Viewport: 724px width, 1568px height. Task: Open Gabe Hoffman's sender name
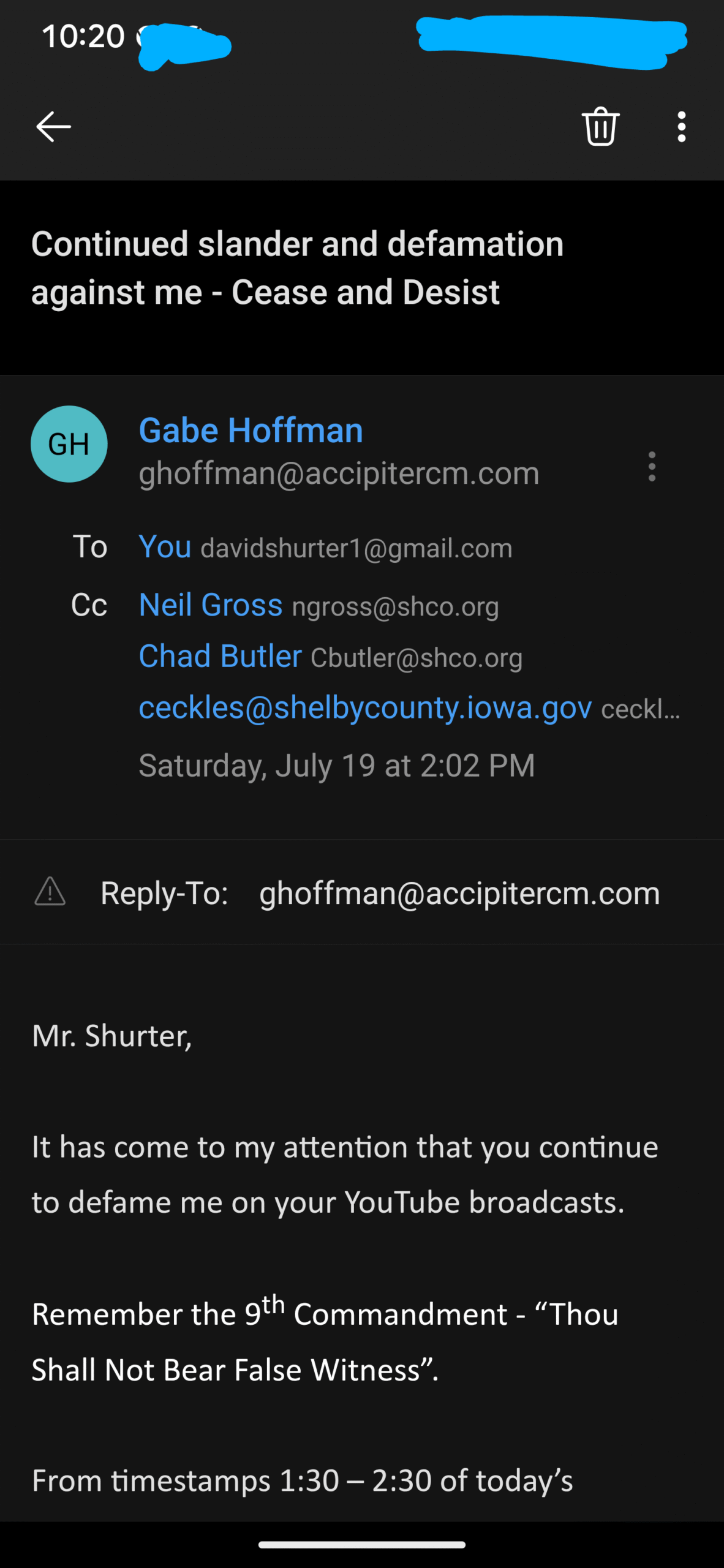(x=251, y=430)
